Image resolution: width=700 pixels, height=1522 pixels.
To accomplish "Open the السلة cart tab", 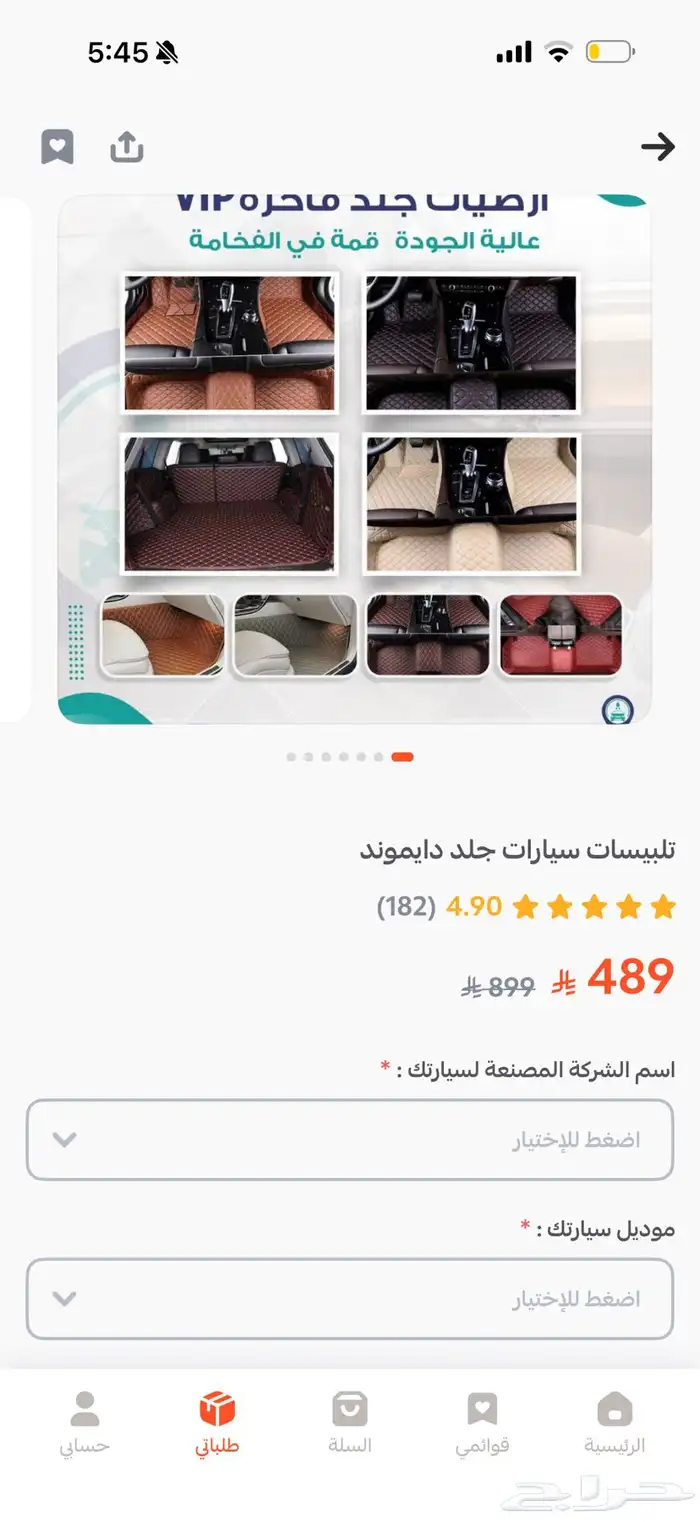I will tap(350, 1421).
